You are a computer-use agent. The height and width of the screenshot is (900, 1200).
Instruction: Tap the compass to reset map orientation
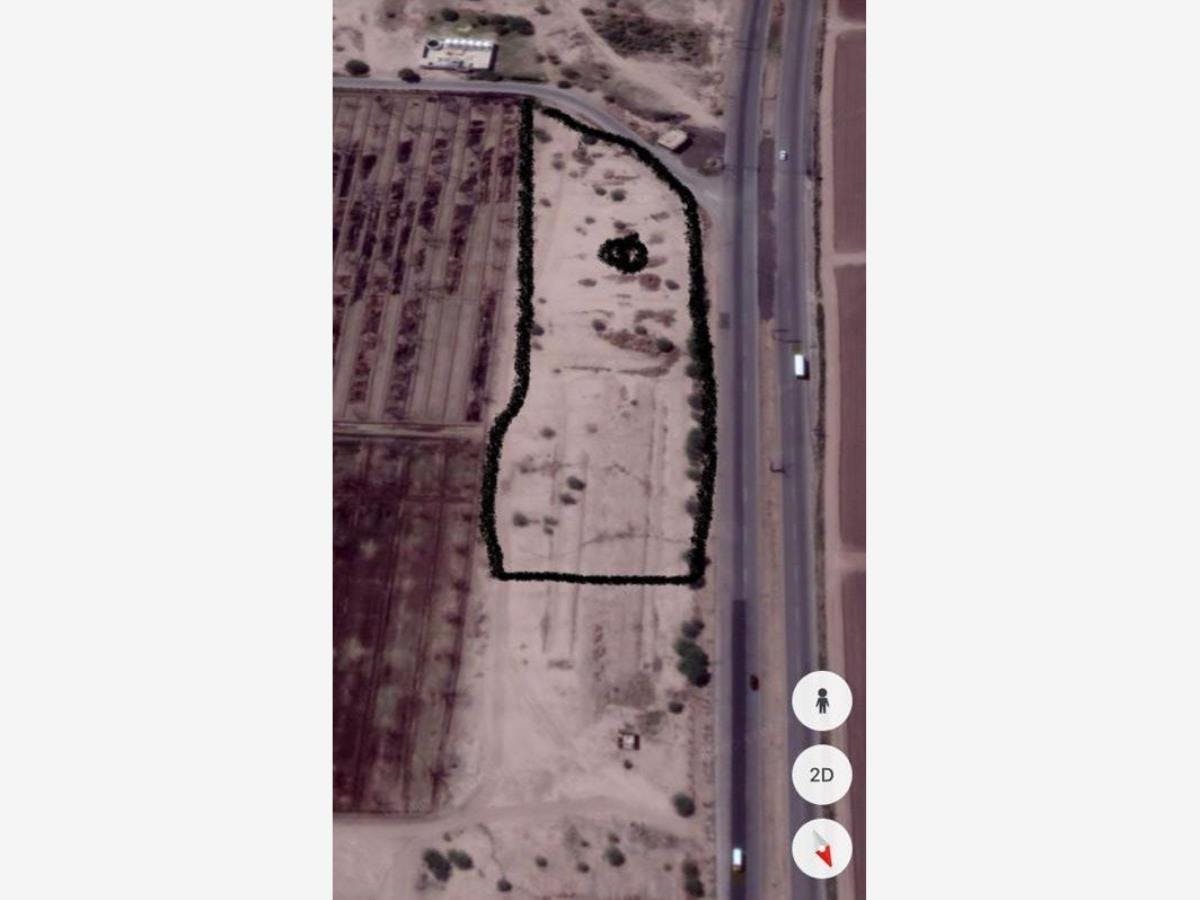(822, 849)
